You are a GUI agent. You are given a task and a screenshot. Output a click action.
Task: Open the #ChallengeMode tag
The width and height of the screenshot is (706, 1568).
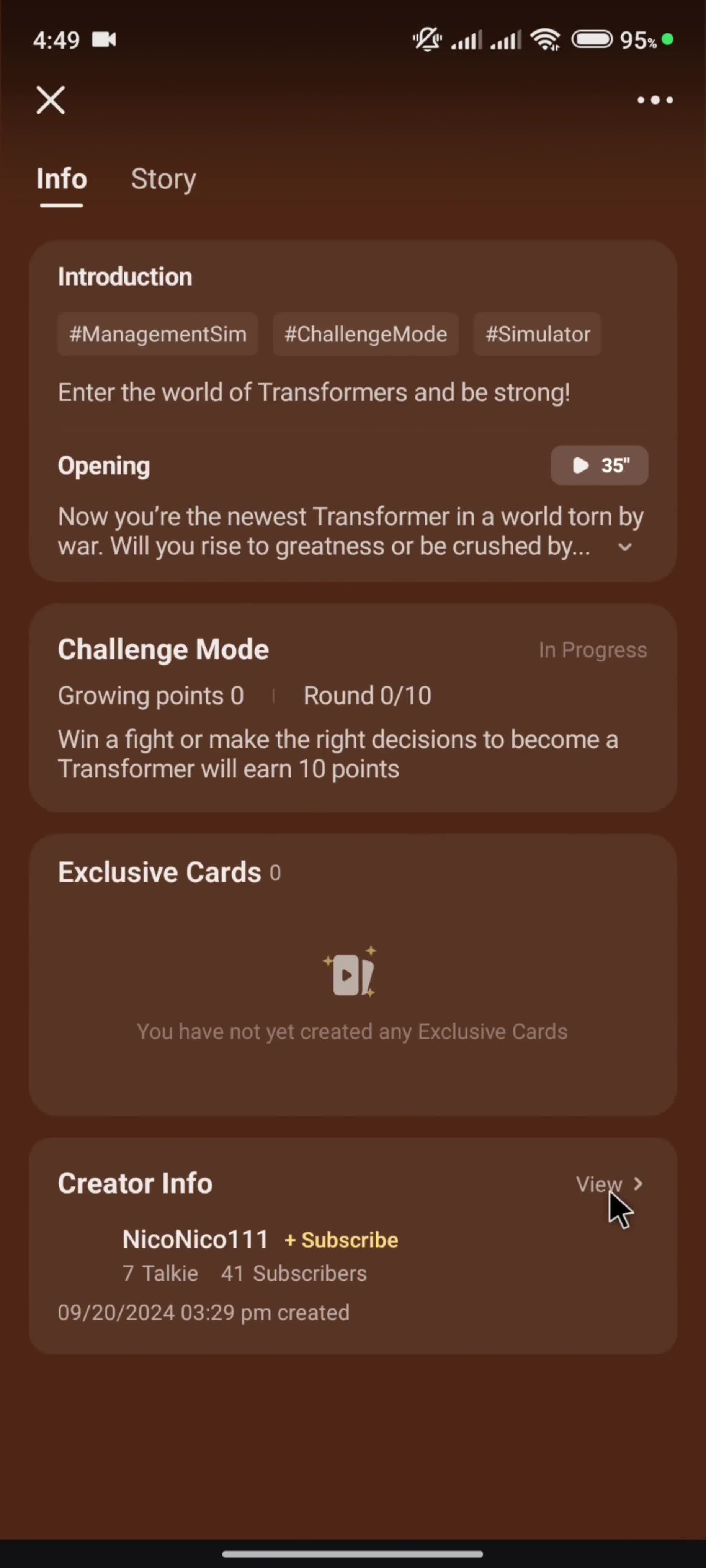pyautogui.click(x=365, y=334)
